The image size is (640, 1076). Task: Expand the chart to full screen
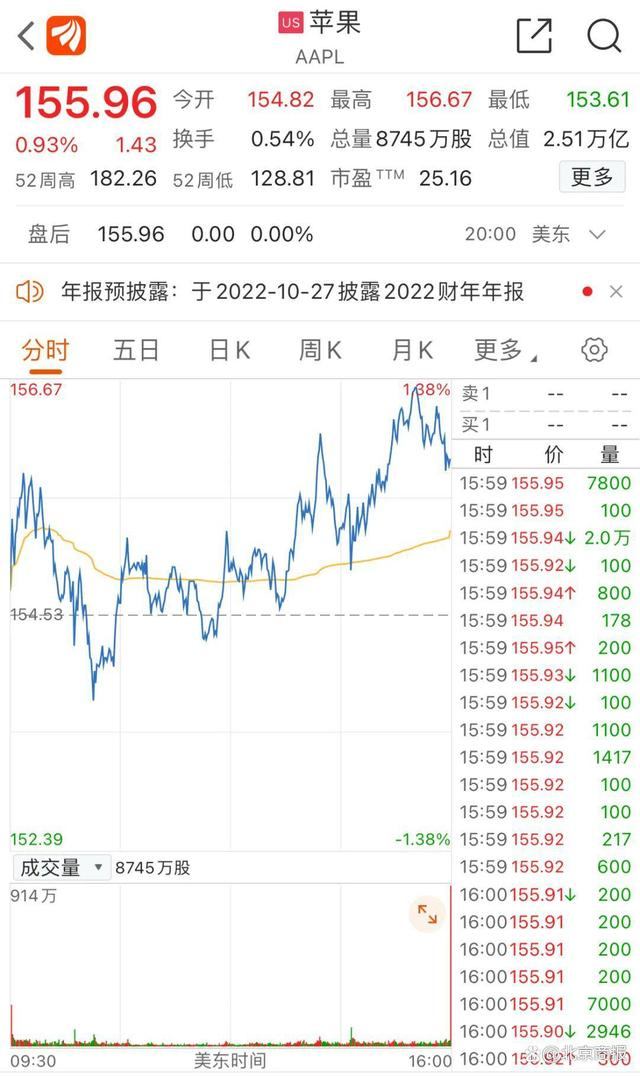[427, 914]
